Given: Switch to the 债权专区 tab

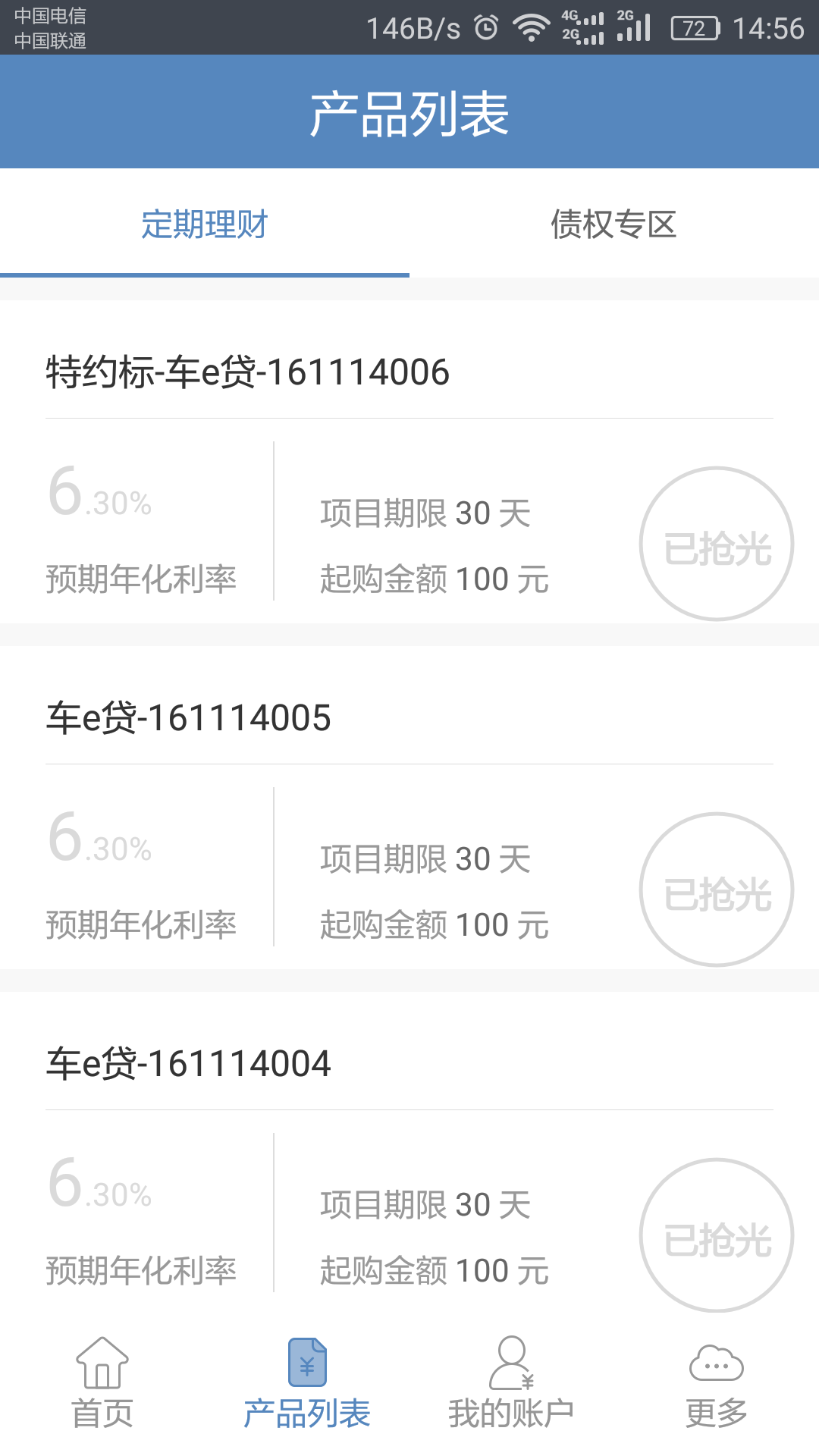Looking at the screenshot, I should pos(614,224).
